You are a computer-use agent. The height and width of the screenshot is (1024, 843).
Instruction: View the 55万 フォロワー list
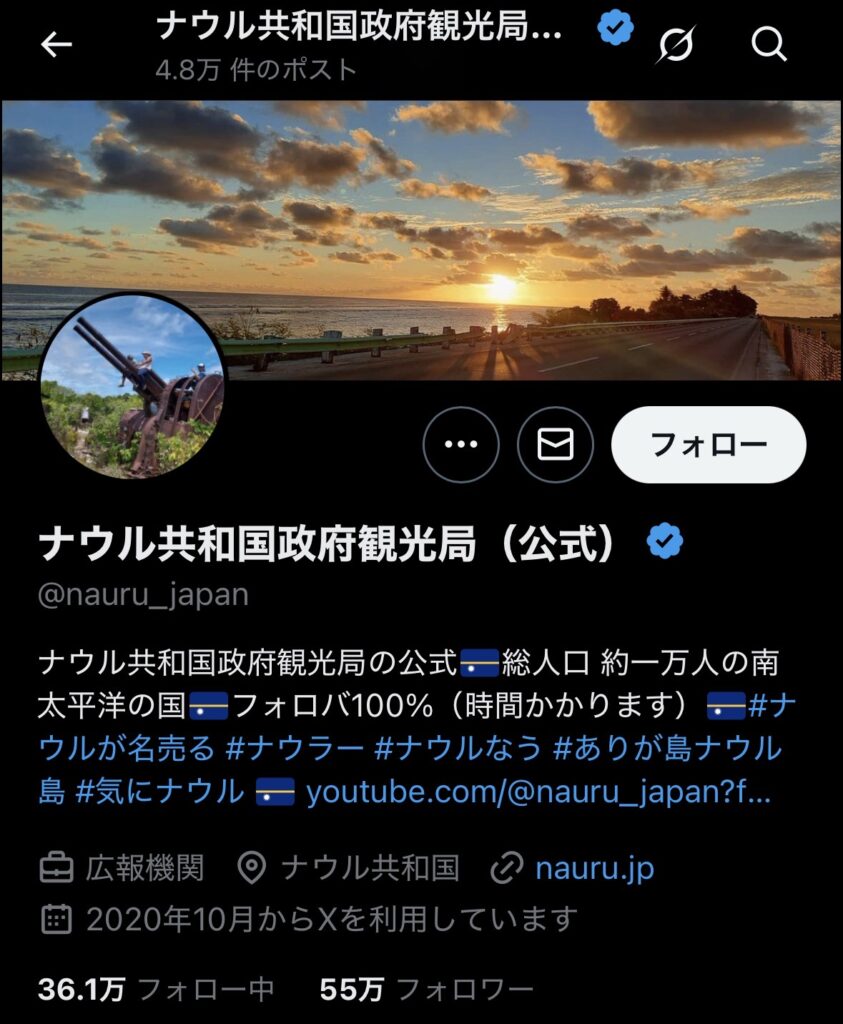click(426, 990)
